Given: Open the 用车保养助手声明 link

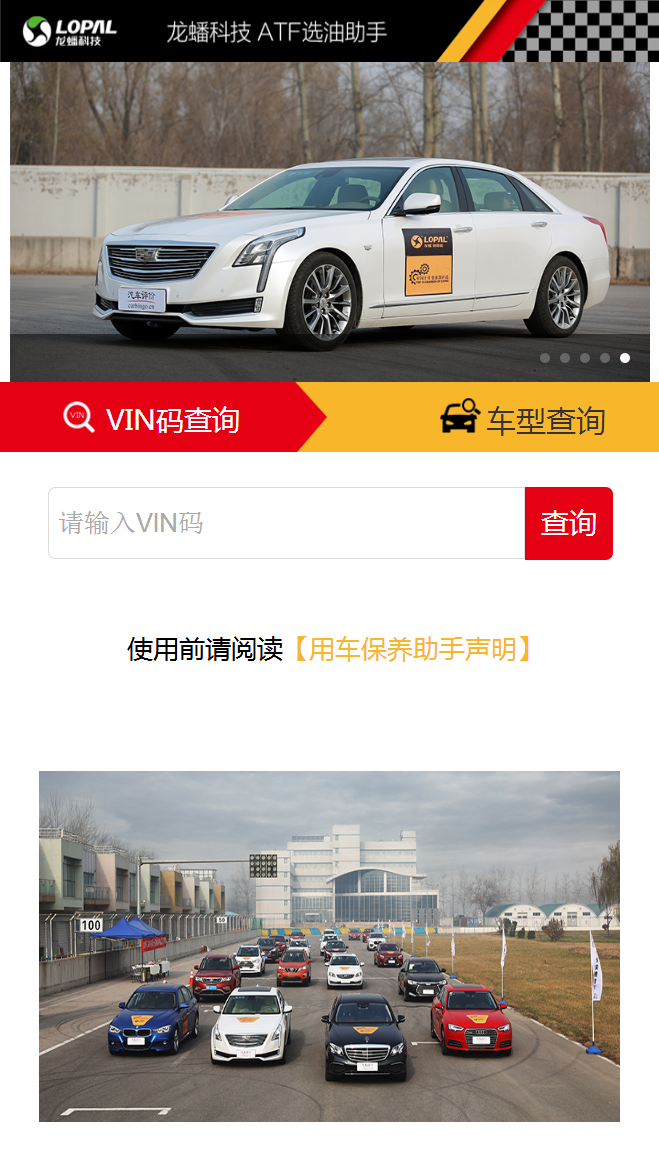Looking at the screenshot, I should pos(412,649).
